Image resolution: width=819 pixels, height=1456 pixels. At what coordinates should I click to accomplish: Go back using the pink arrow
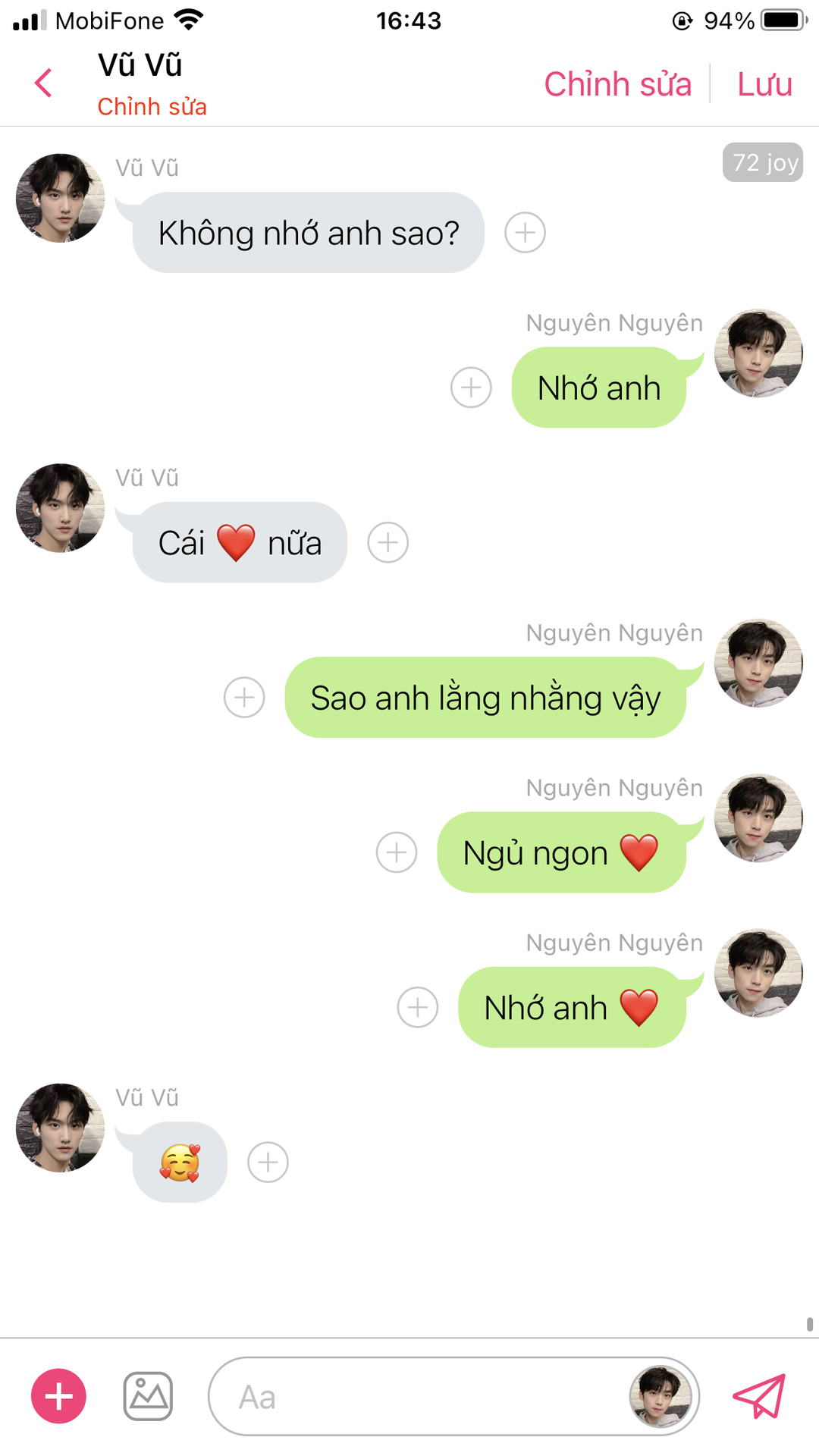click(x=44, y=83)
